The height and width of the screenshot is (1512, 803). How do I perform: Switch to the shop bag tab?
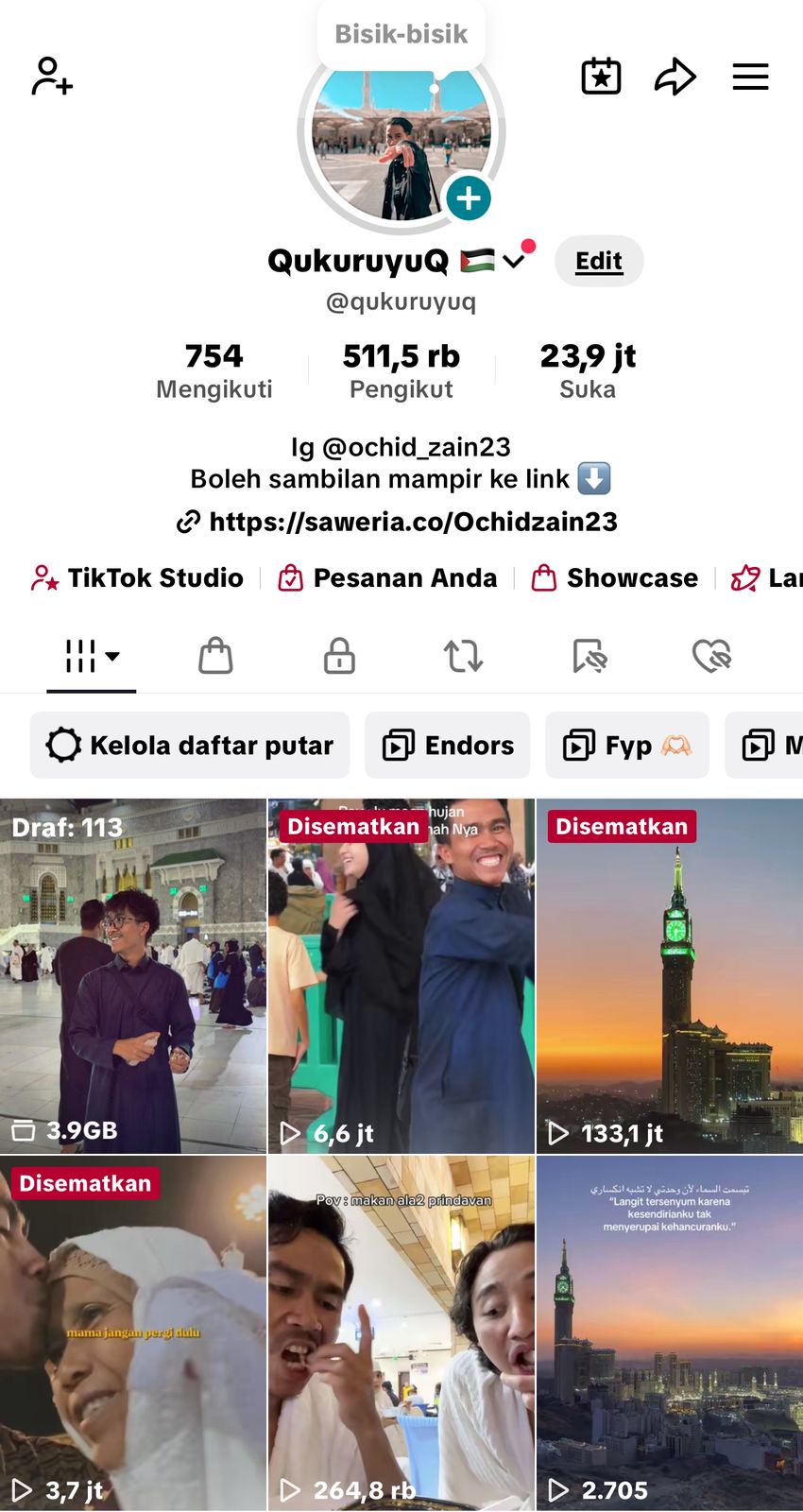pyautogui.click(x=215, y=655)
